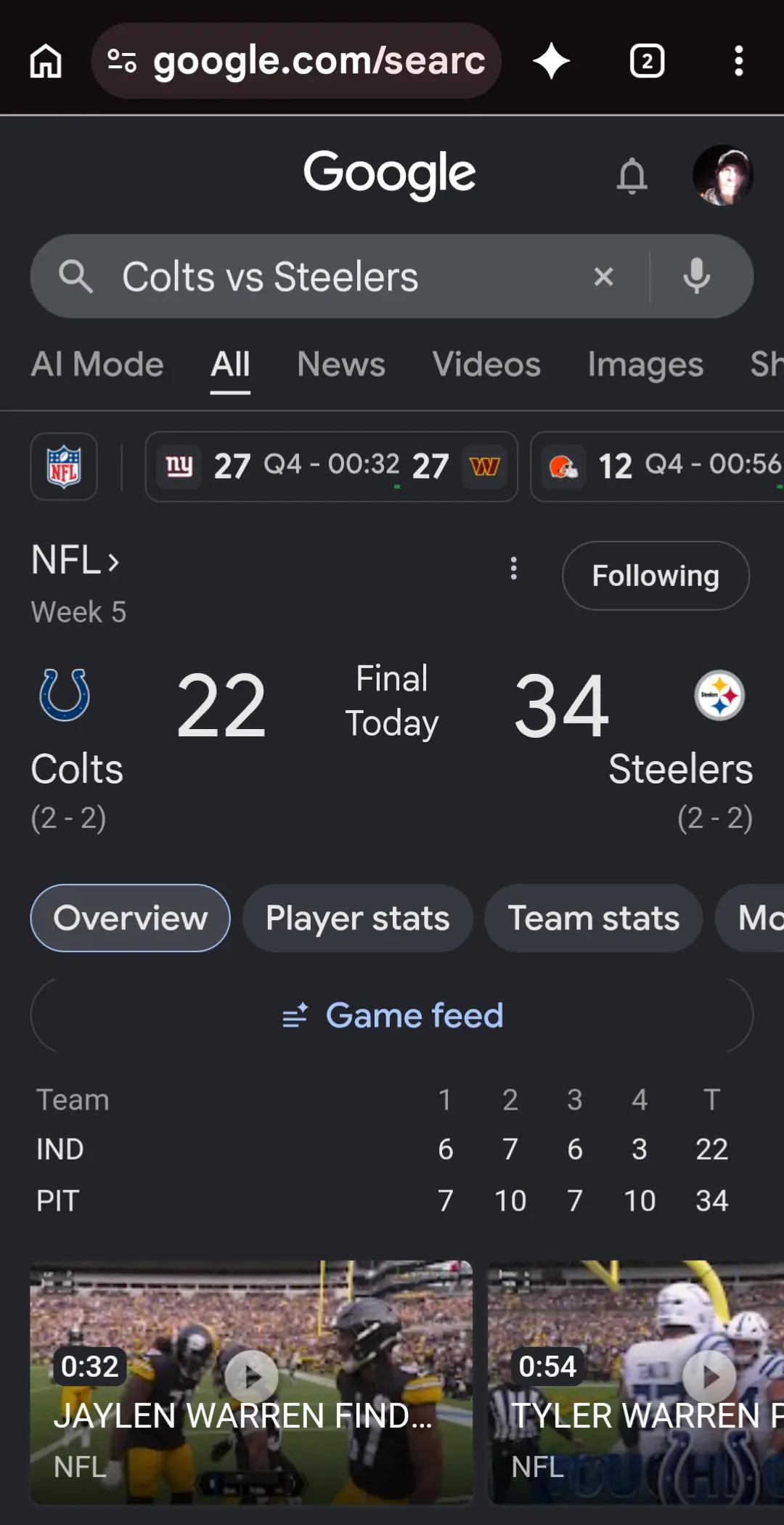Select the Player stats chip

click(x=358, y=918)
